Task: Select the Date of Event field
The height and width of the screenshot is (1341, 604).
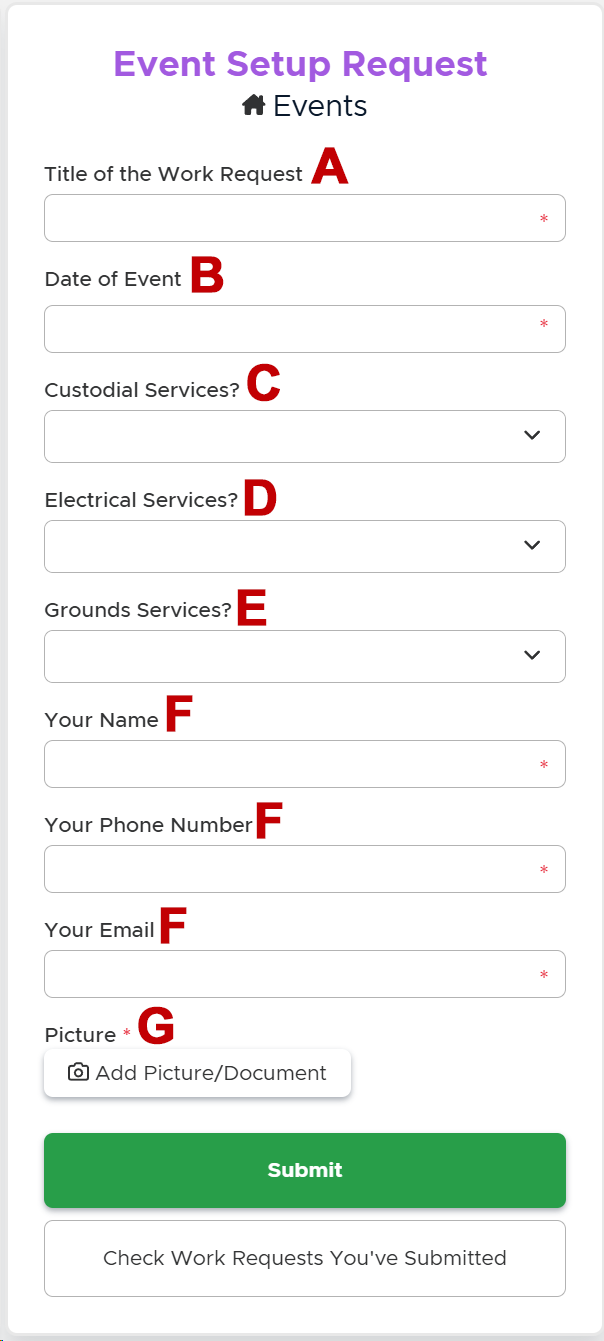Action: click(x=290, y=329)
